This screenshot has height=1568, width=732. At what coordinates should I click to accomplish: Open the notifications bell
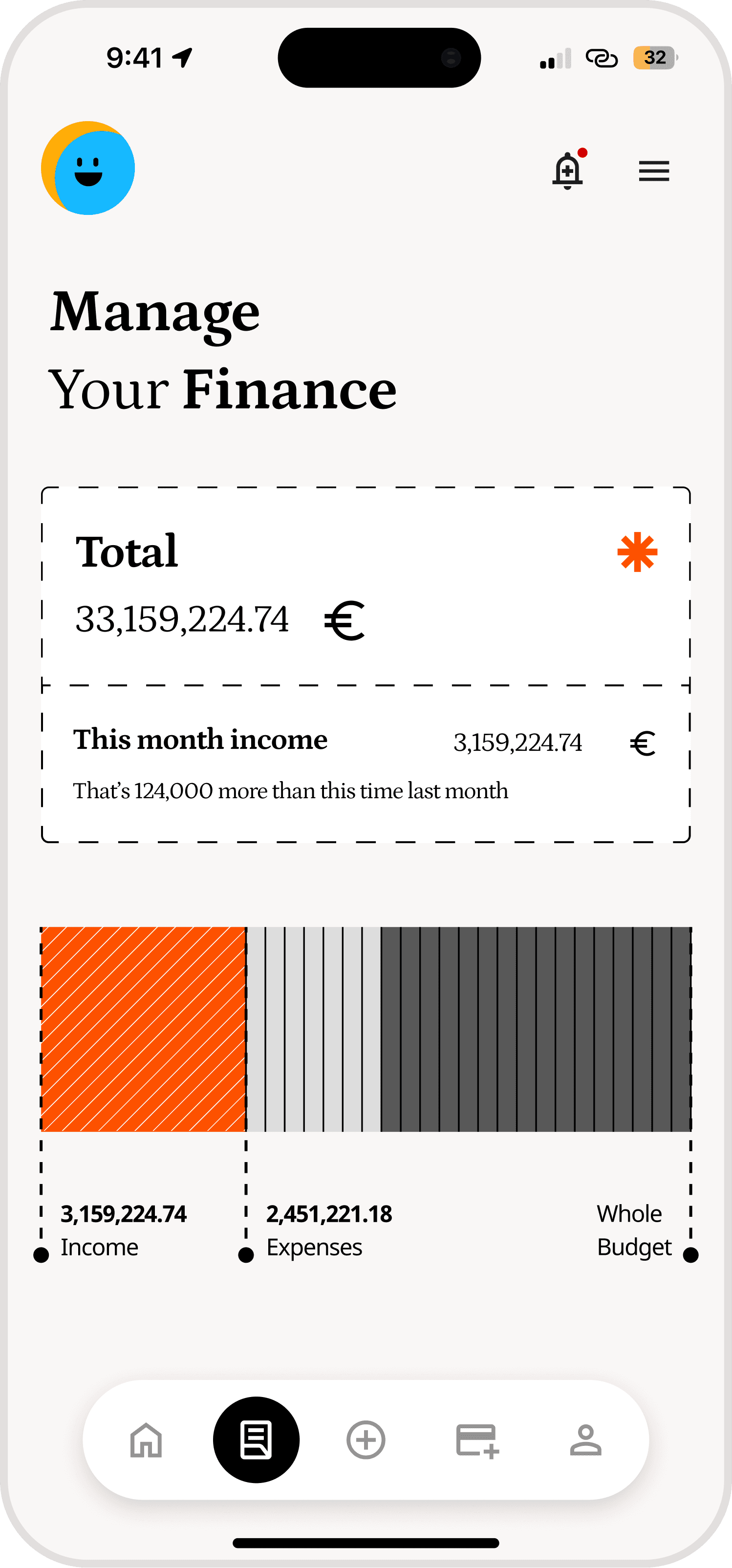coord(568,170)
